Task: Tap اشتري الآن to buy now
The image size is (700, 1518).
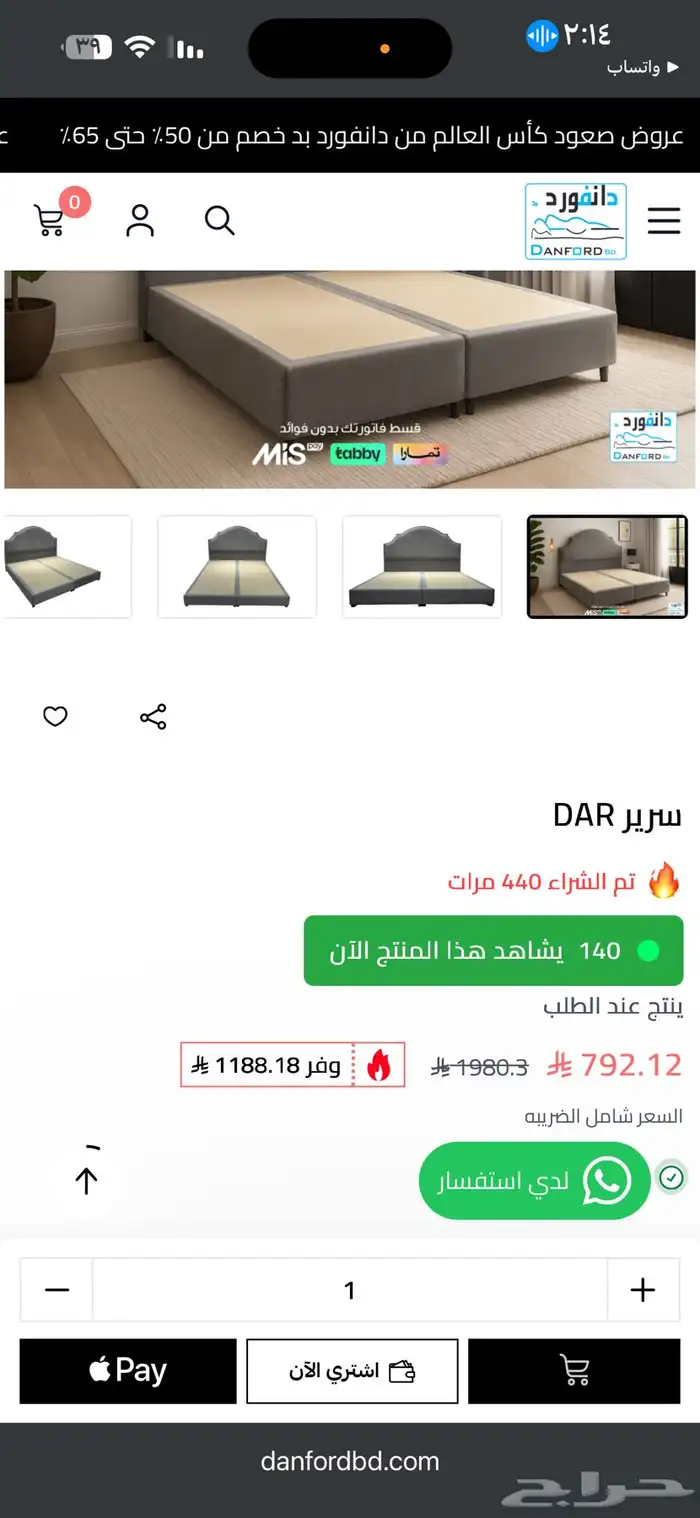Action: pyautogui.click(x=352, y=1370)
